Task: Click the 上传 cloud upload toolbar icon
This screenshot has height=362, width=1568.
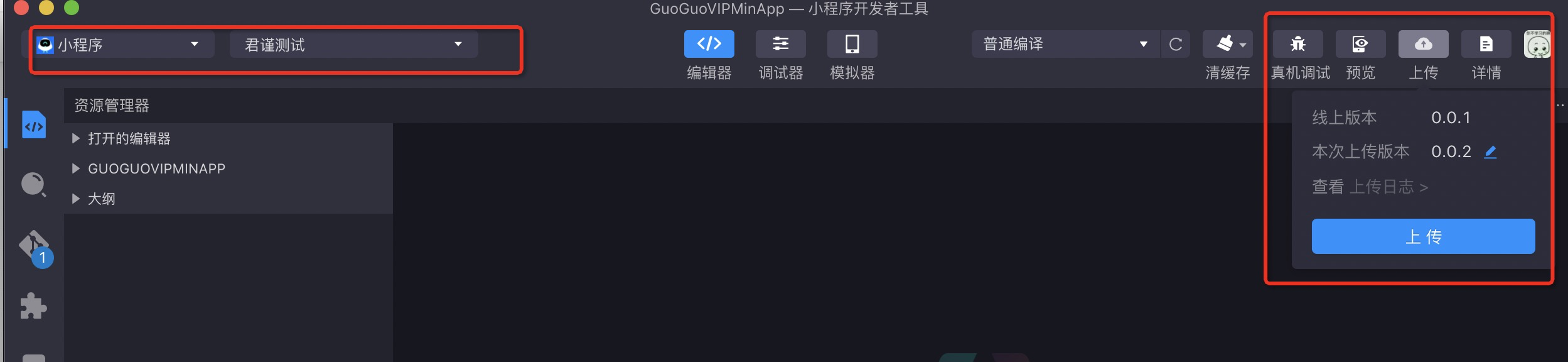Action: pyautogui.click(x=1423, y=44)
